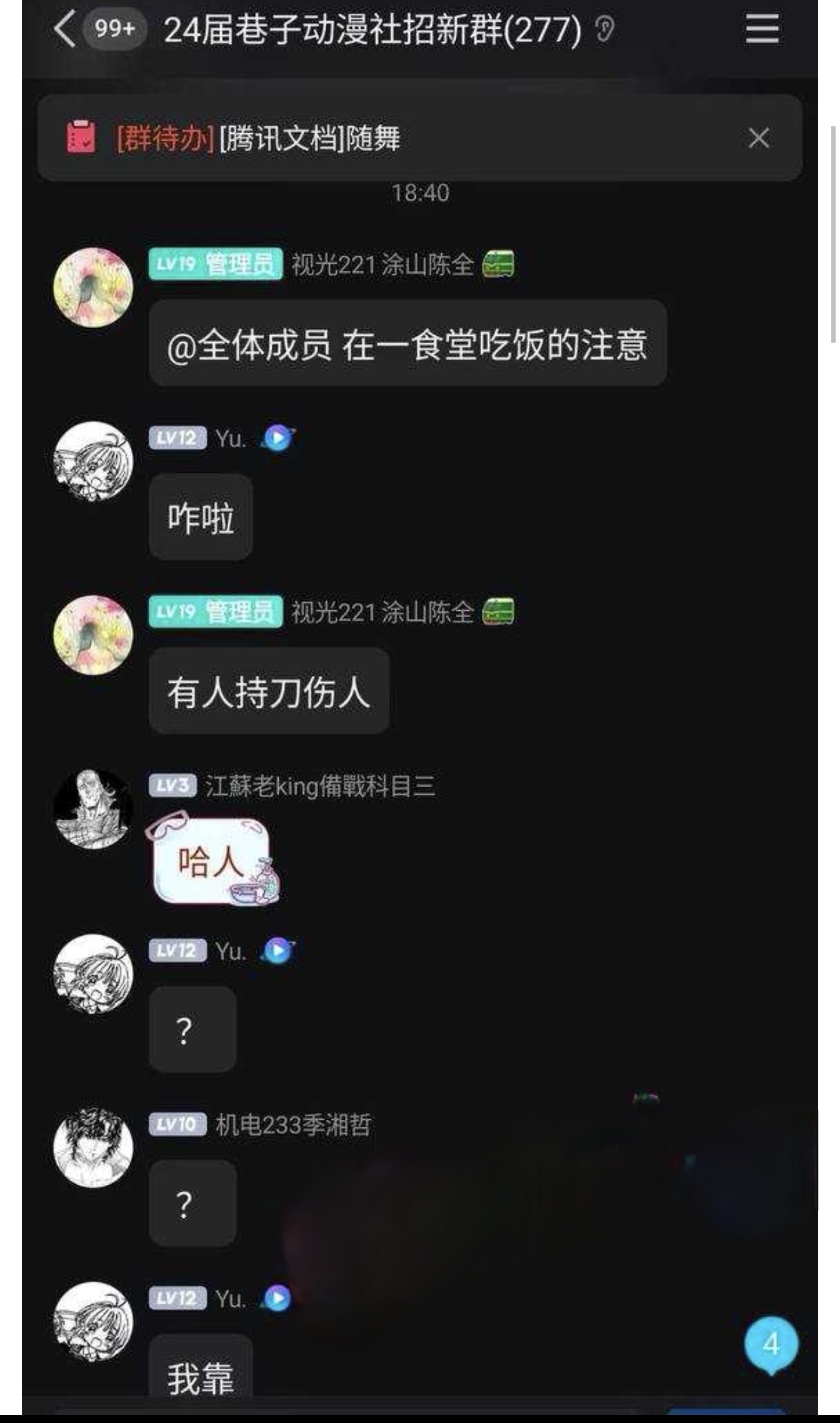Tap the red clipboard todo icon
Image resolution: width=840 pixels, height=1423 pixels.
80,138
